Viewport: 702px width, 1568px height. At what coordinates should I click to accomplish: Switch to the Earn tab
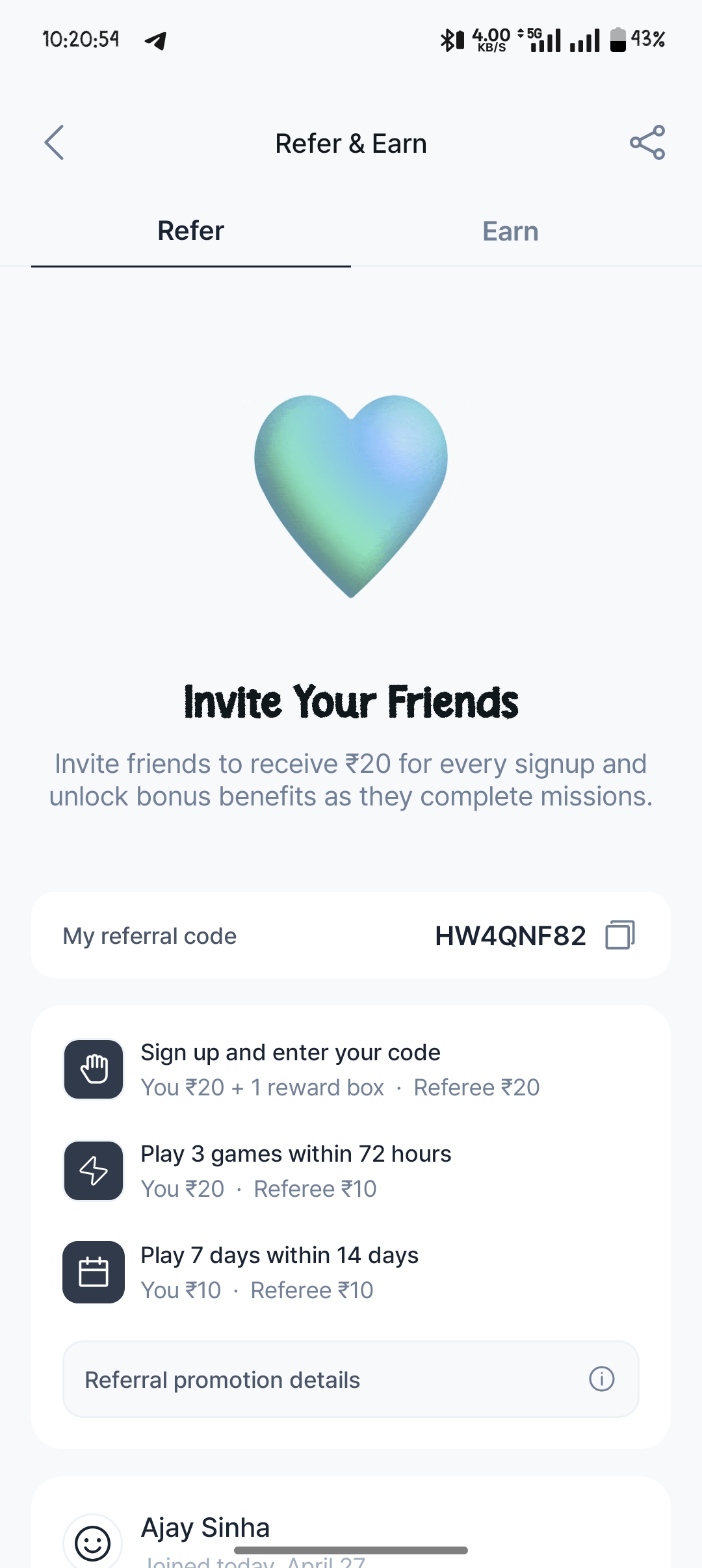pyautogui.click(x=510, y=231)
